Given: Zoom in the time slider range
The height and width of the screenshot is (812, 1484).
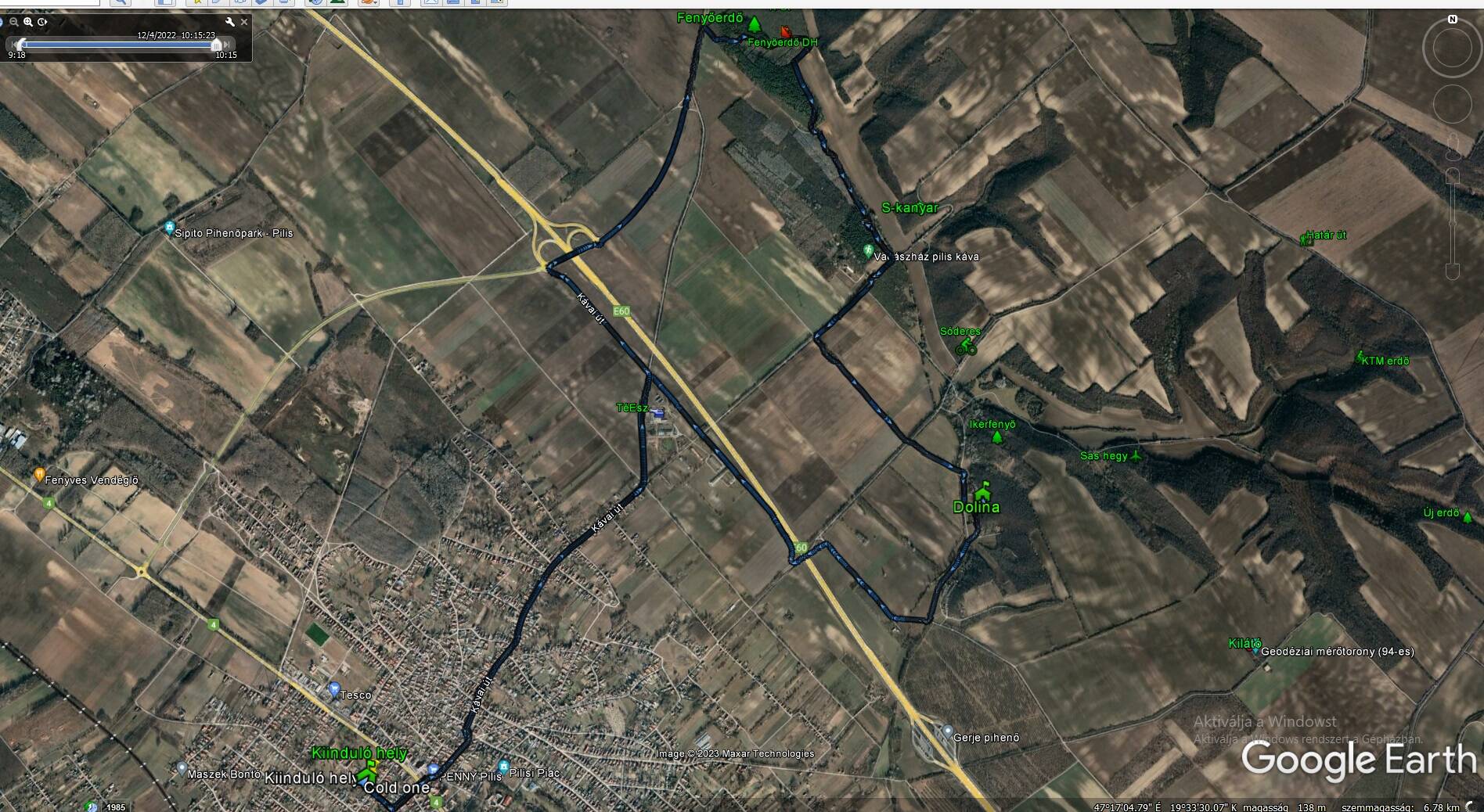Looking at the screenshot, I should pos(28,22).
